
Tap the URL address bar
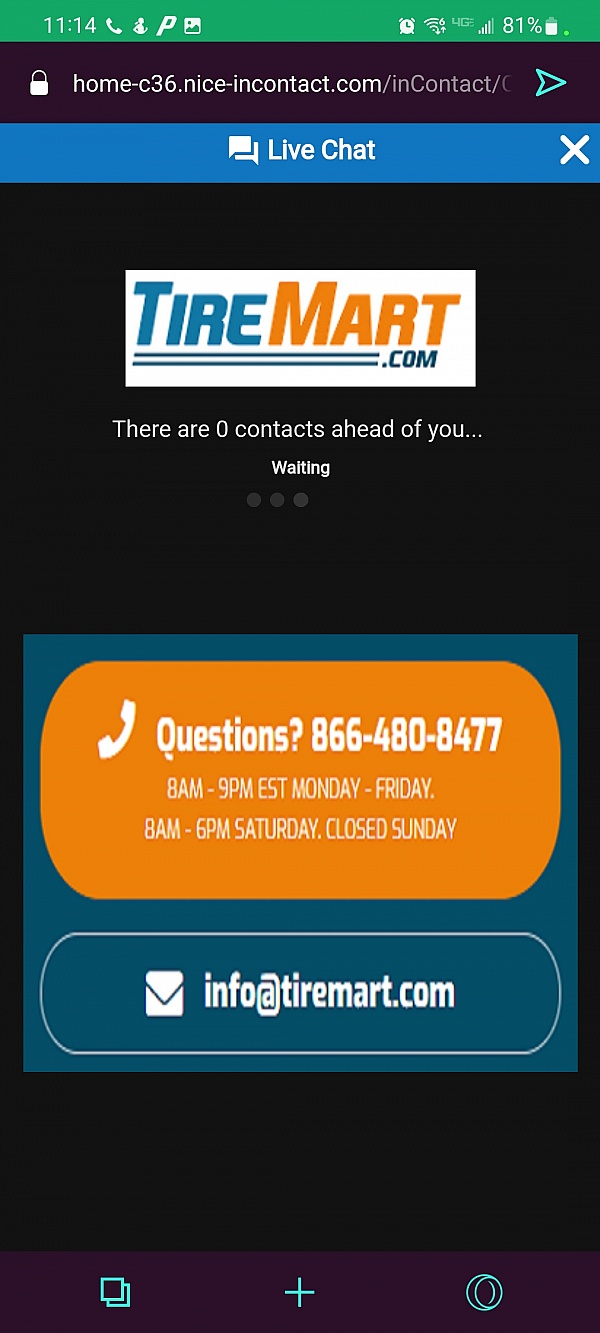[x=290, y=83]
